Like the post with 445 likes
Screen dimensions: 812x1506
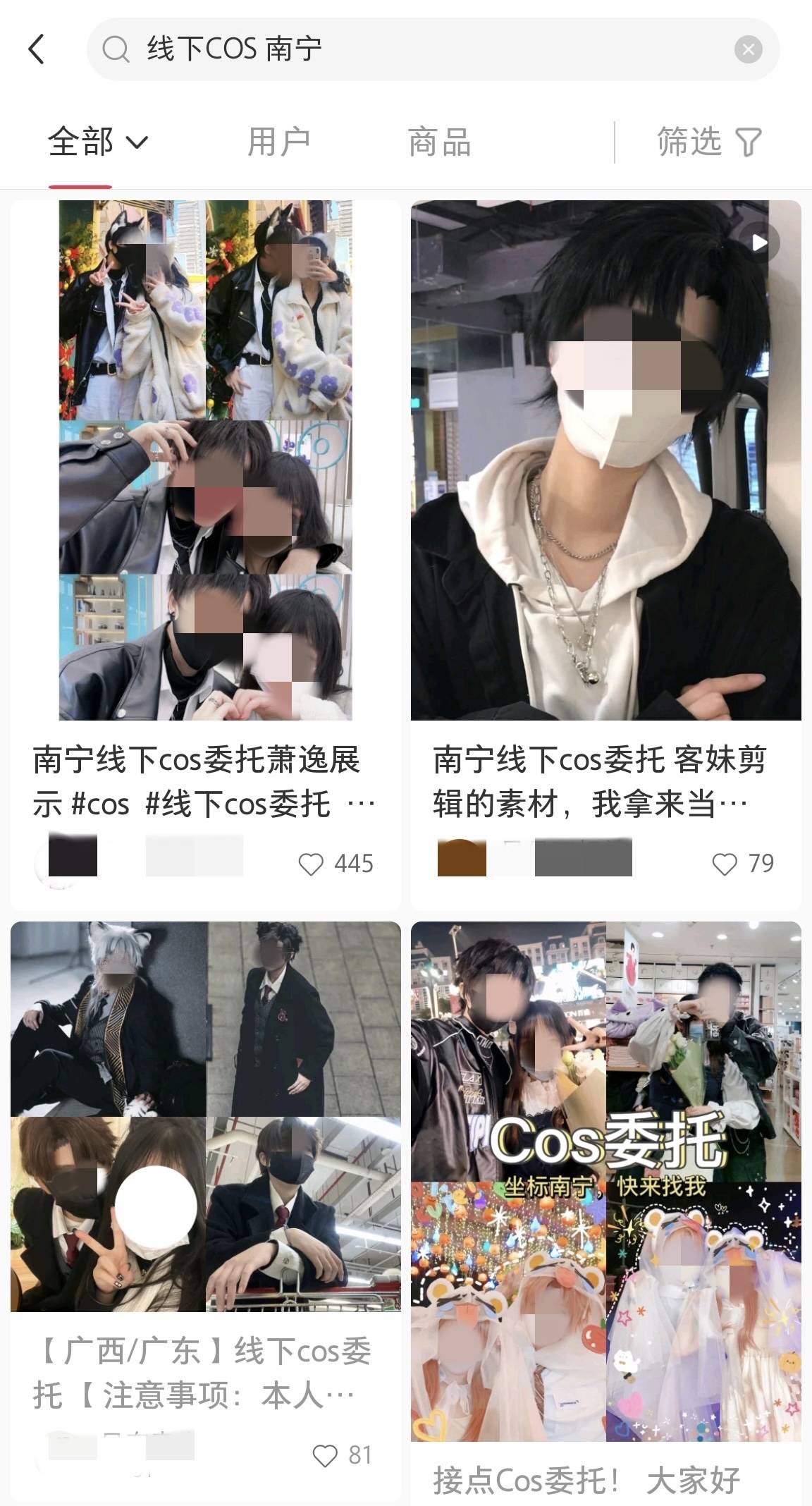pos(311,864)
